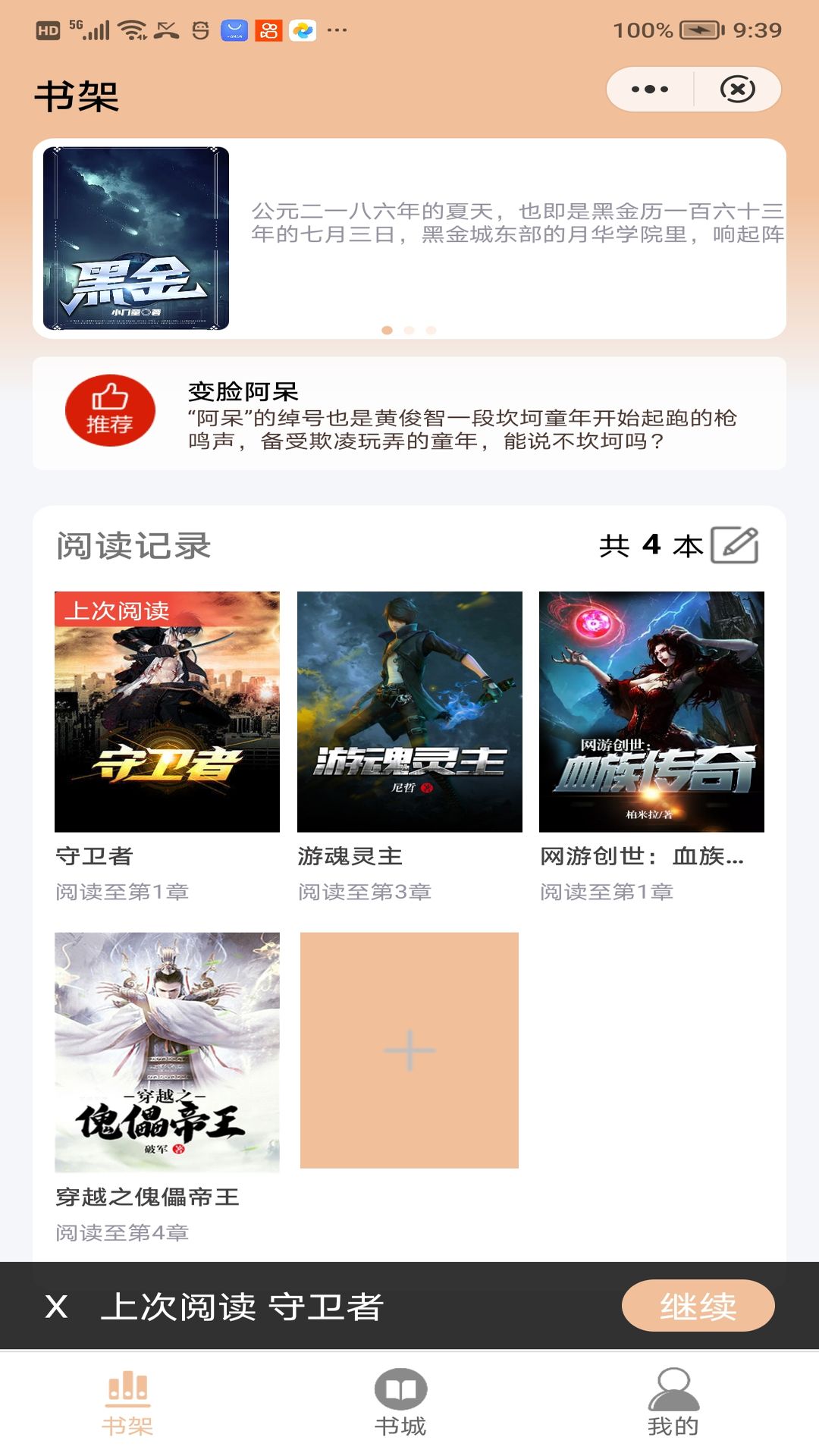Open the book 穿越之傀儡帝王

(x=167, y=1053)
